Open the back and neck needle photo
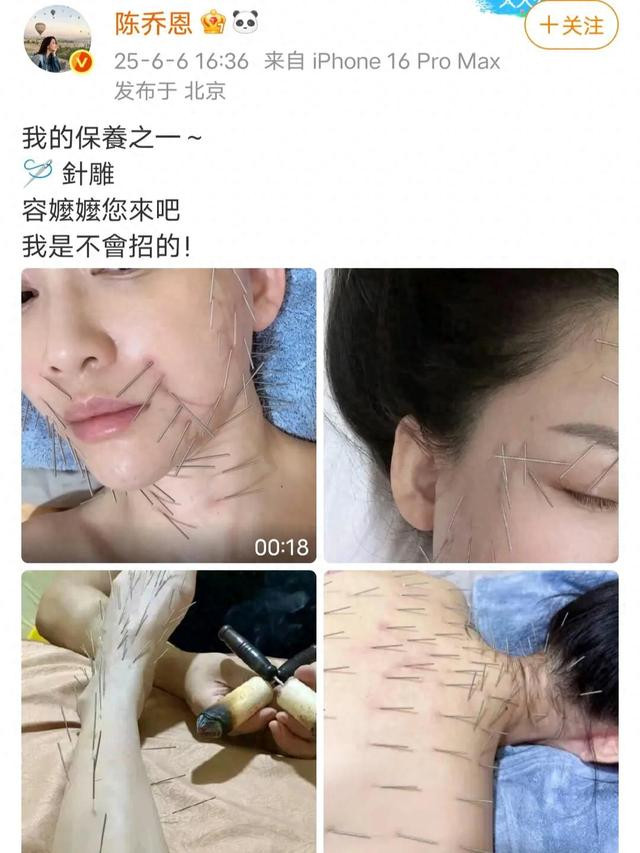 (x=471, y=710)
